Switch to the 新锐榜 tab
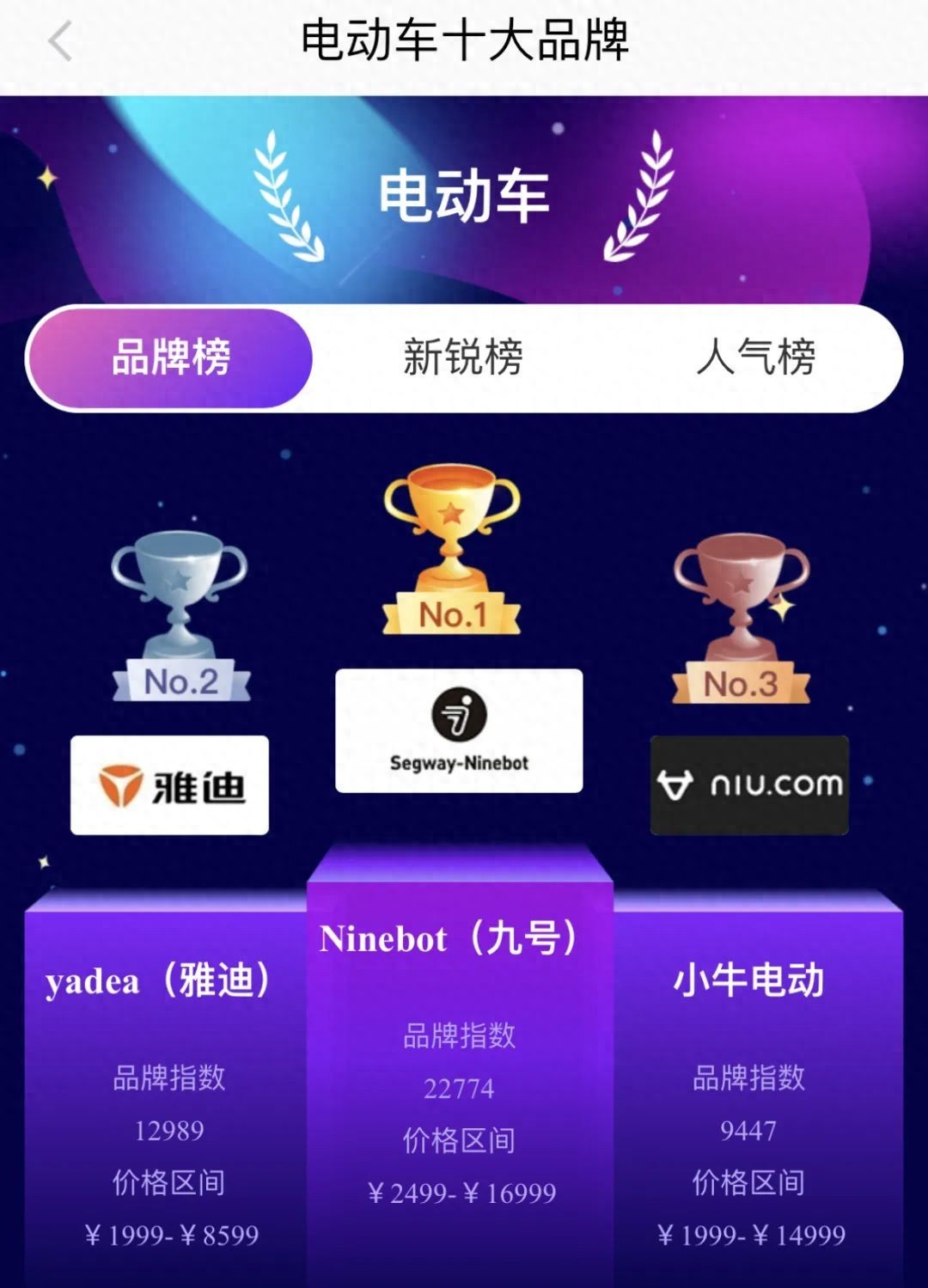This screenshot has width=928, height=1288. [x=463, y=357]
